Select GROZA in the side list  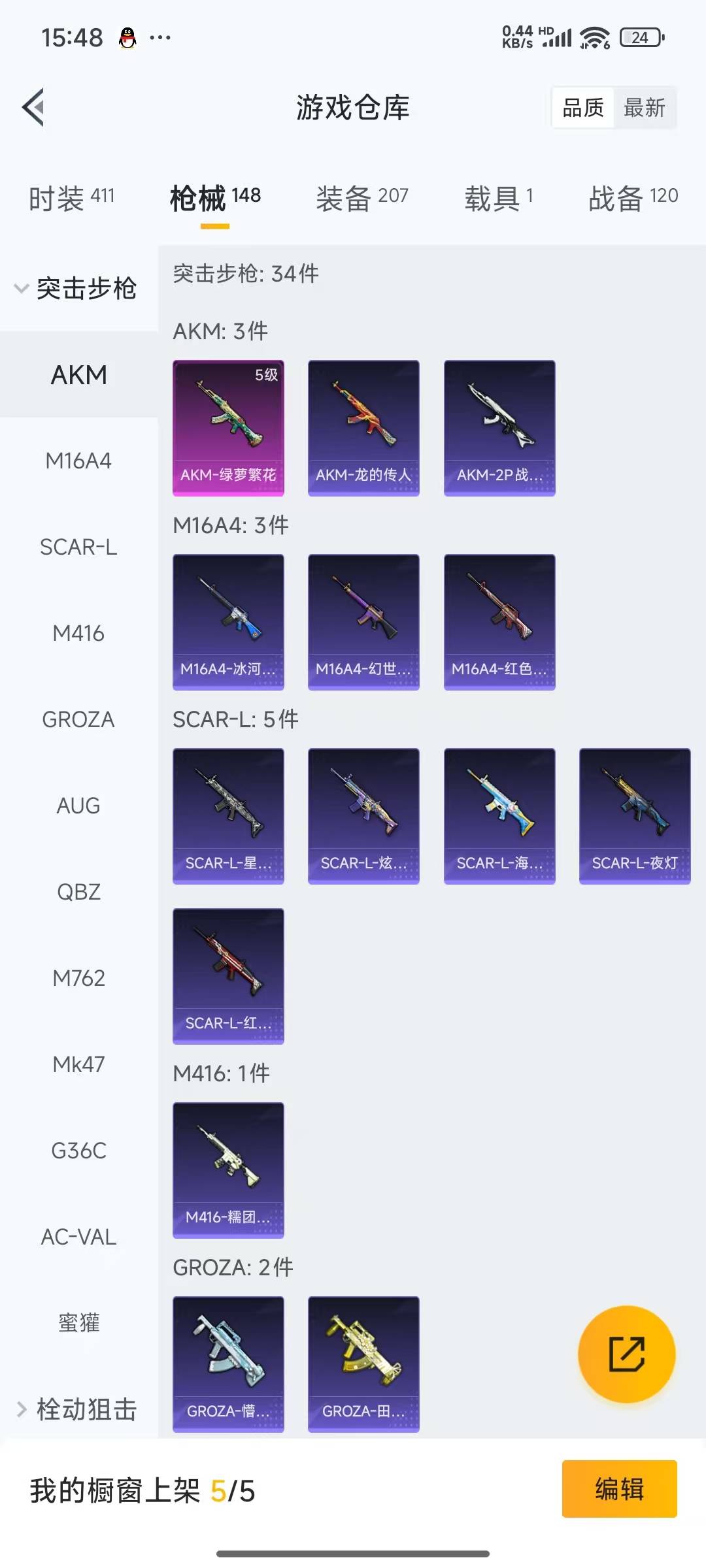(78, 719)
